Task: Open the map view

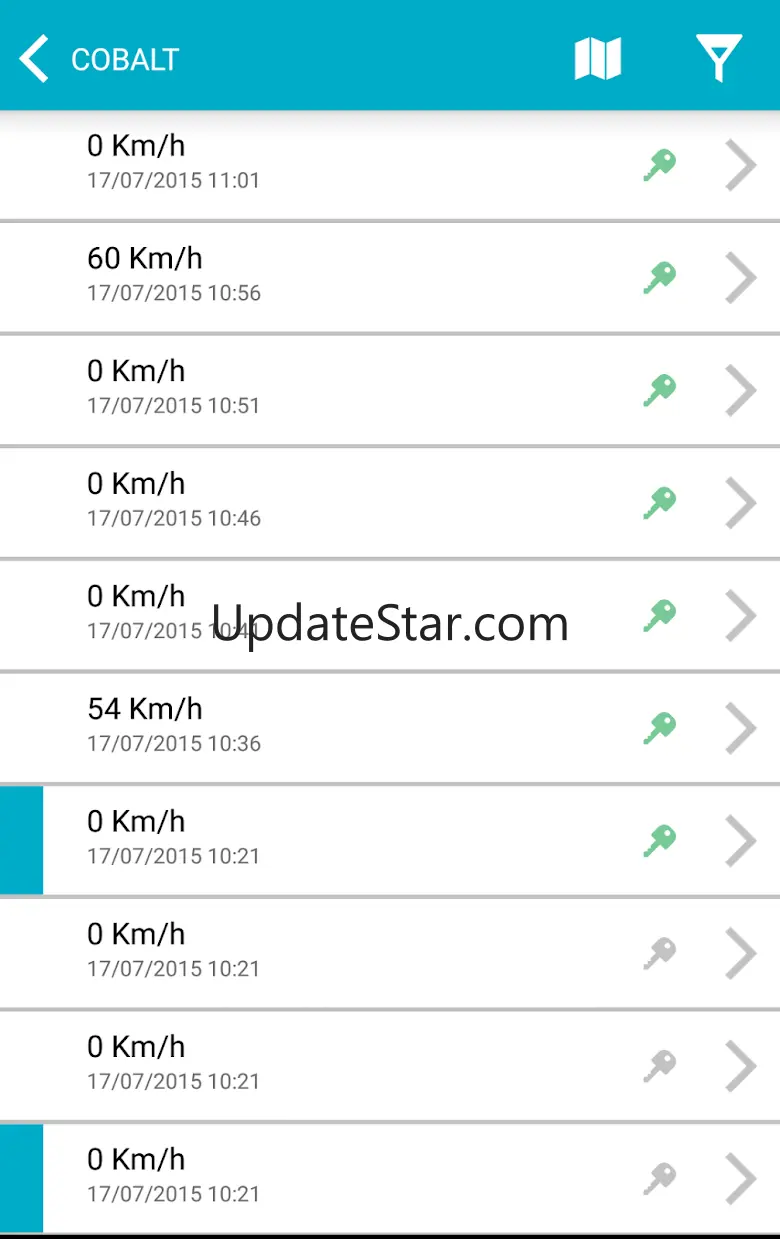Action: [x=598, y=58]
